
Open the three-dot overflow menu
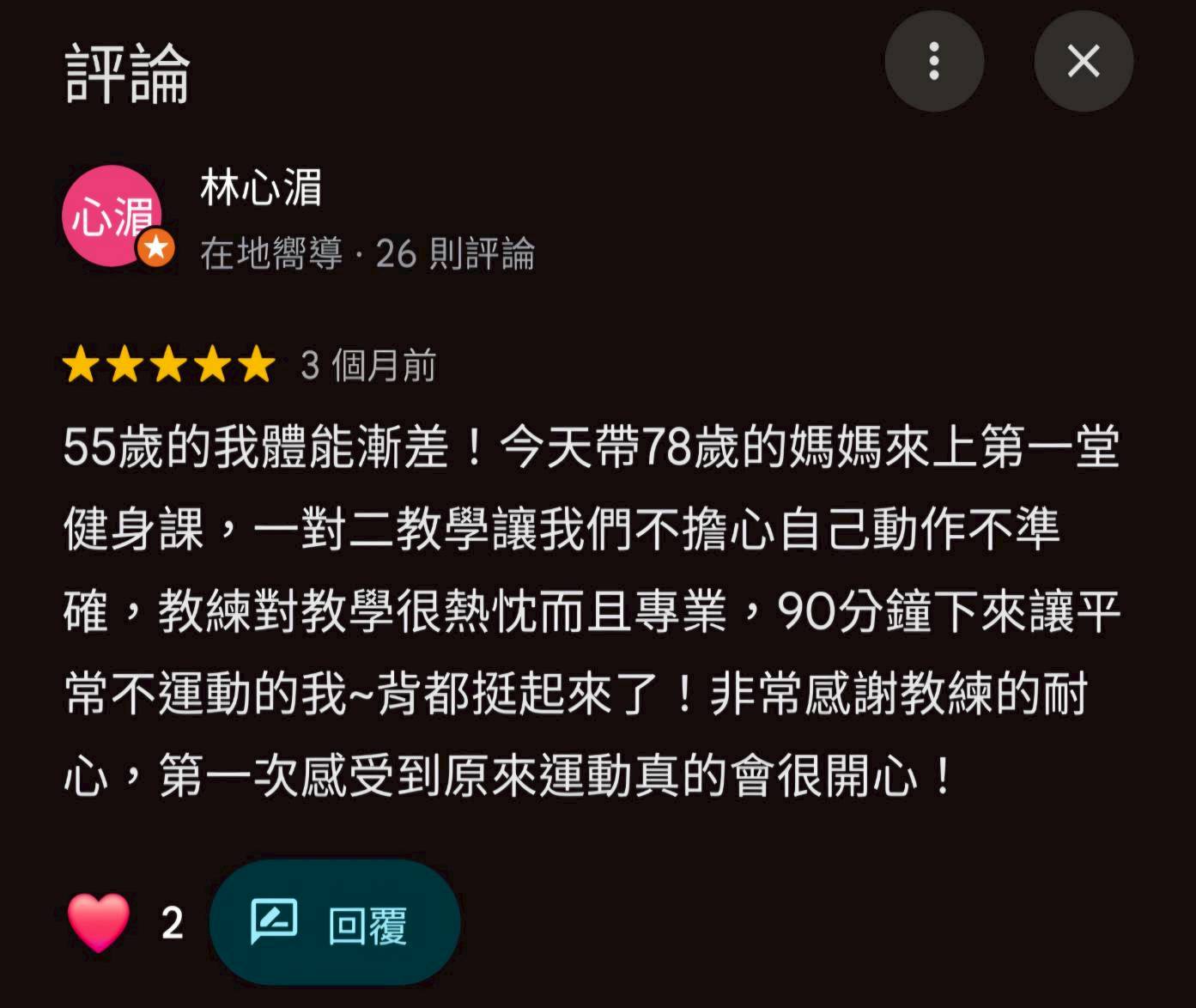pos(934,61)
